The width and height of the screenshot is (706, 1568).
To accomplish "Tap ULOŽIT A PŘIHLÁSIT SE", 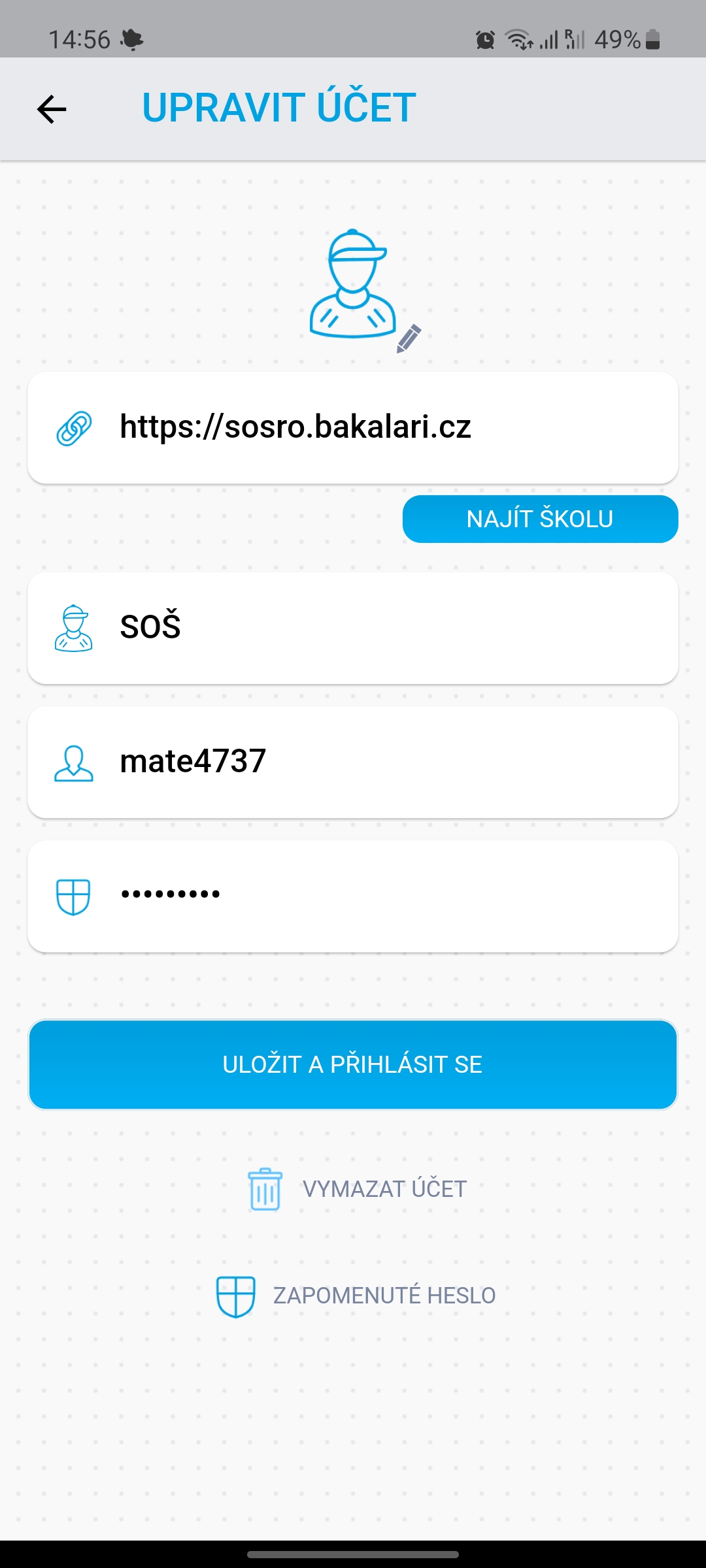I will [x=353, y=1064].
